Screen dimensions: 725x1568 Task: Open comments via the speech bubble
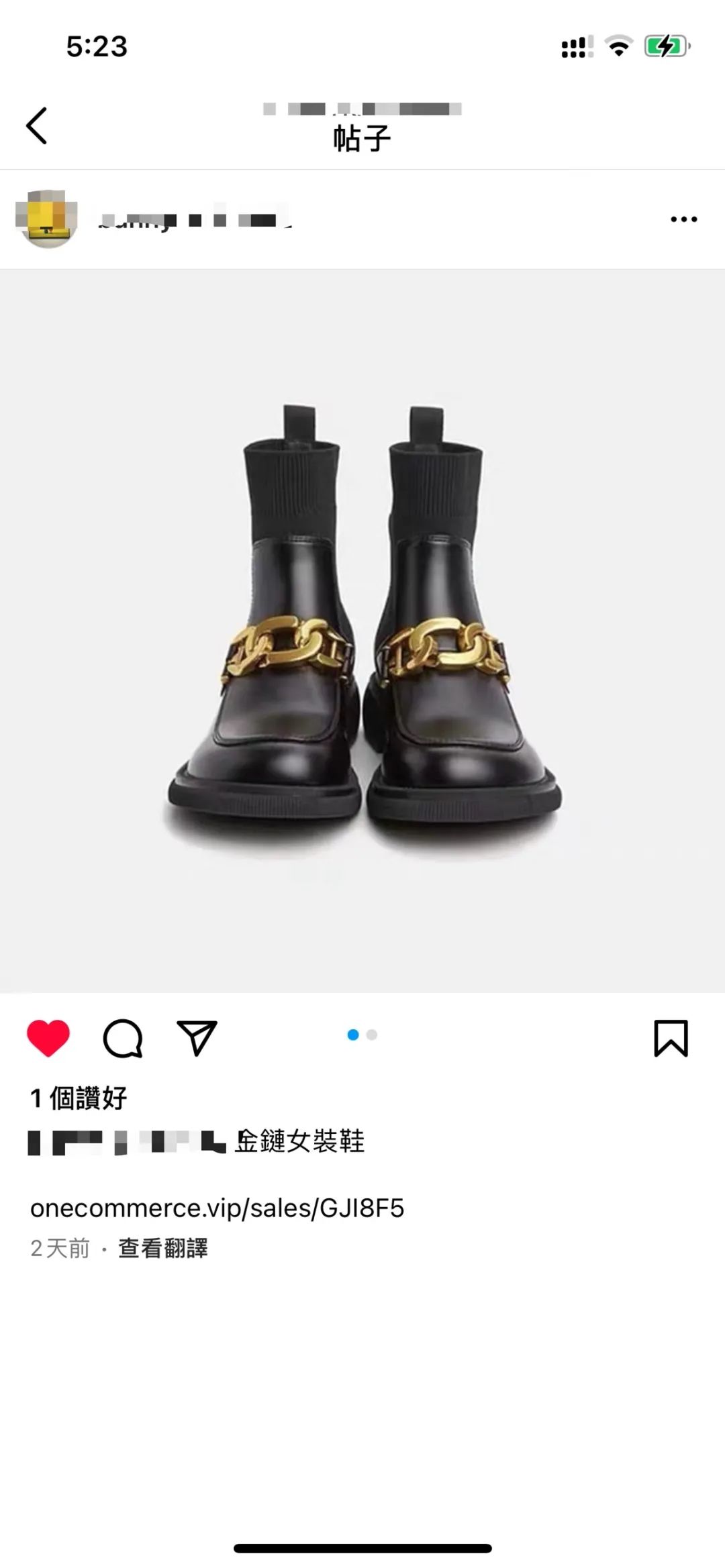(x=123, y=1038)
